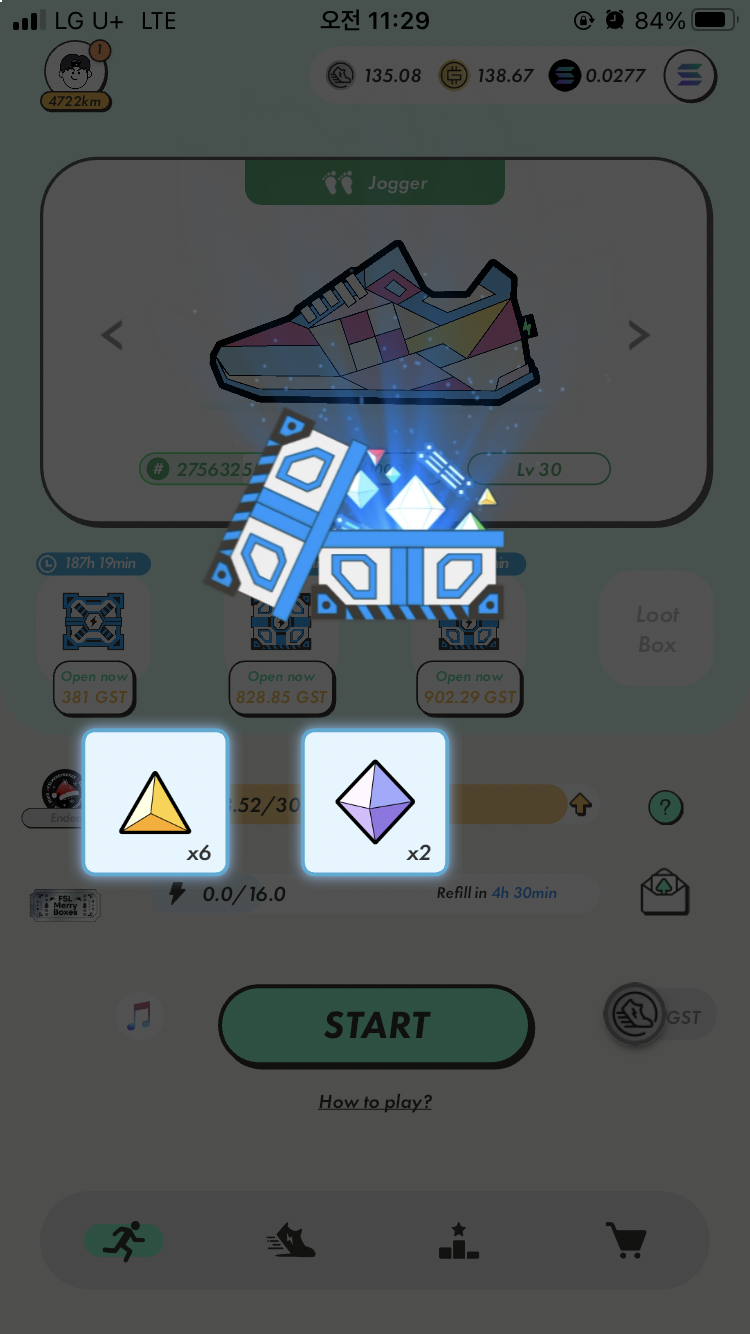Open the help question mark
This screenshot has height=1334, width=750.
(x=665, y=807)
